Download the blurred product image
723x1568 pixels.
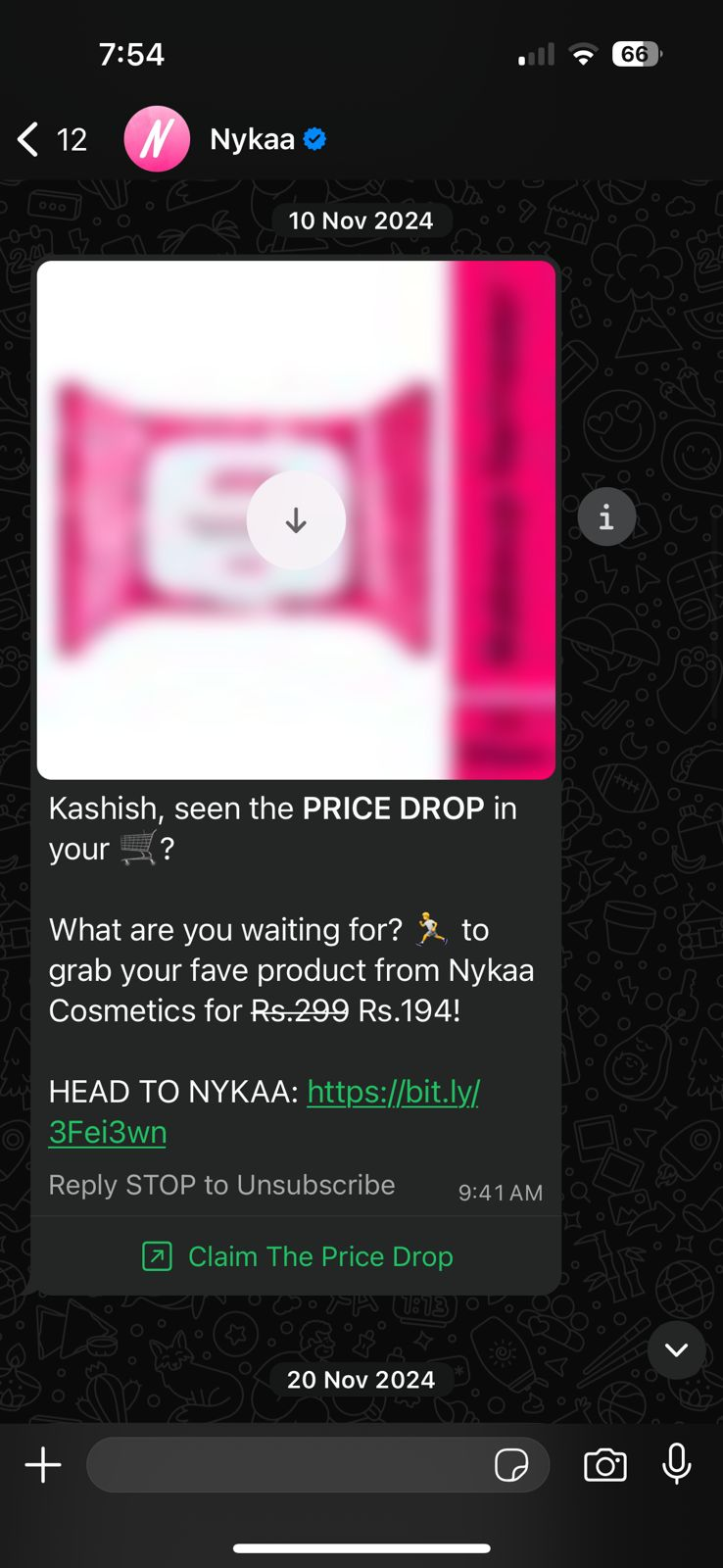coord(296,520)
